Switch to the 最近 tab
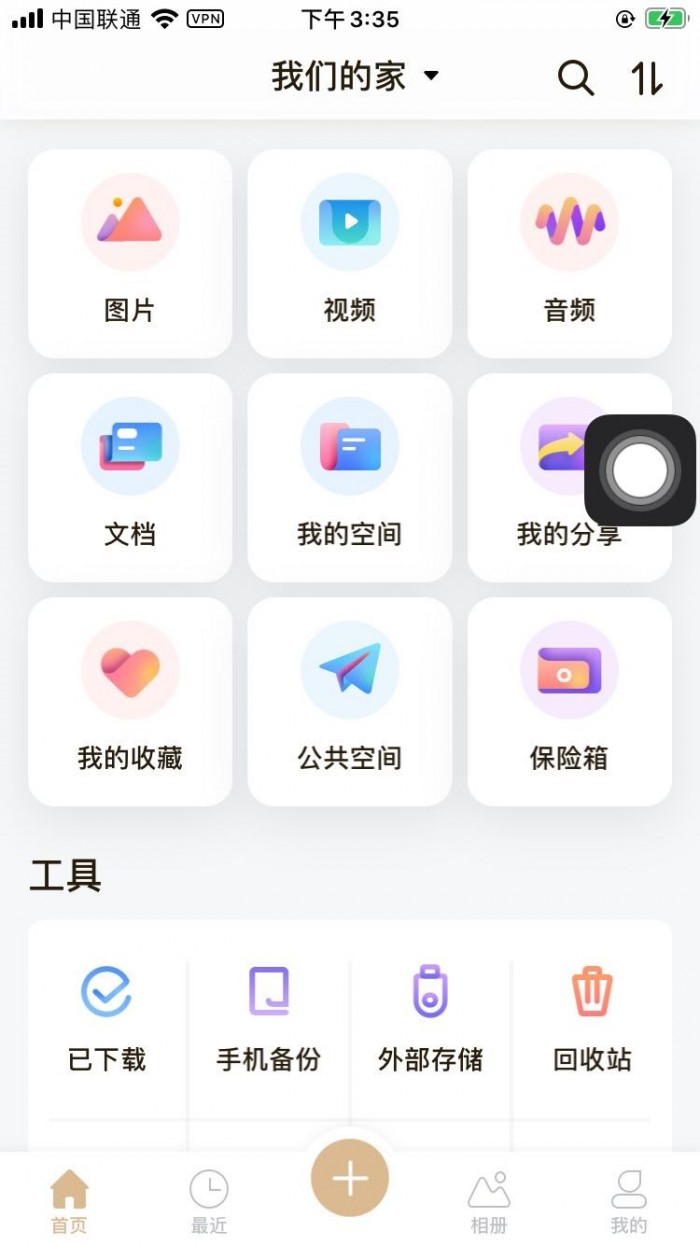This screenshot has width=700, height=1245. (x=209, y=1201)
